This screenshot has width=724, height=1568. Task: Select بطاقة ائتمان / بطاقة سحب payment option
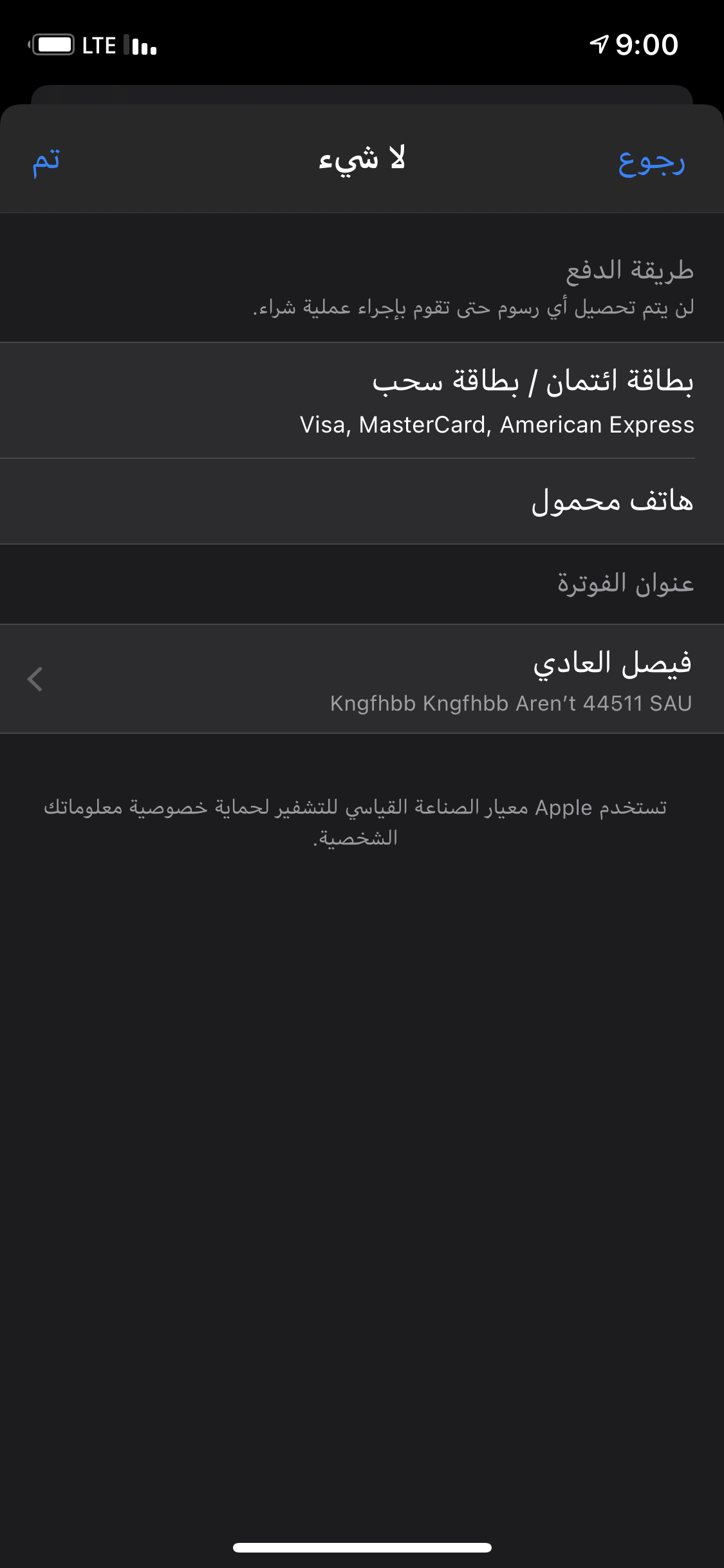tap(362, 400)
